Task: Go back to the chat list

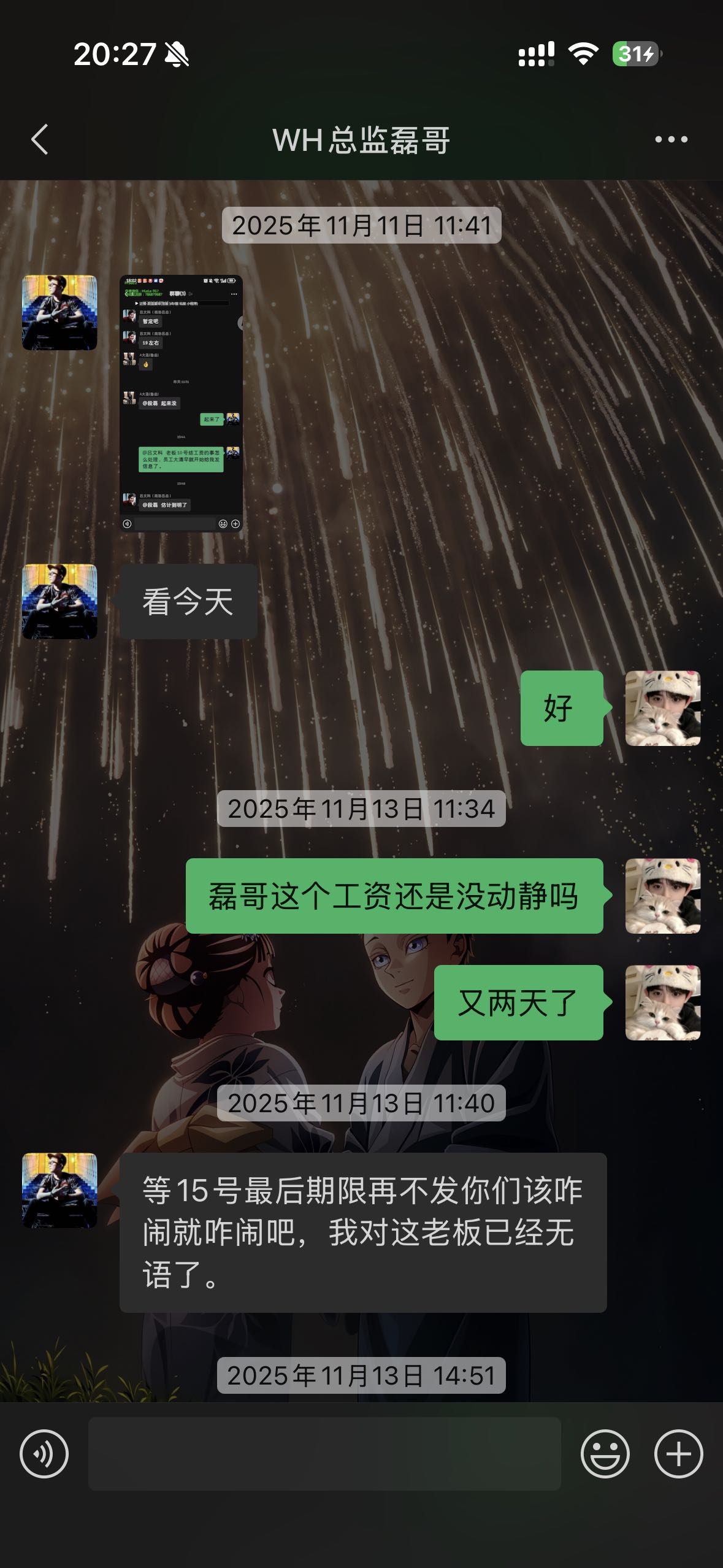Action: [x=40, y=139]
